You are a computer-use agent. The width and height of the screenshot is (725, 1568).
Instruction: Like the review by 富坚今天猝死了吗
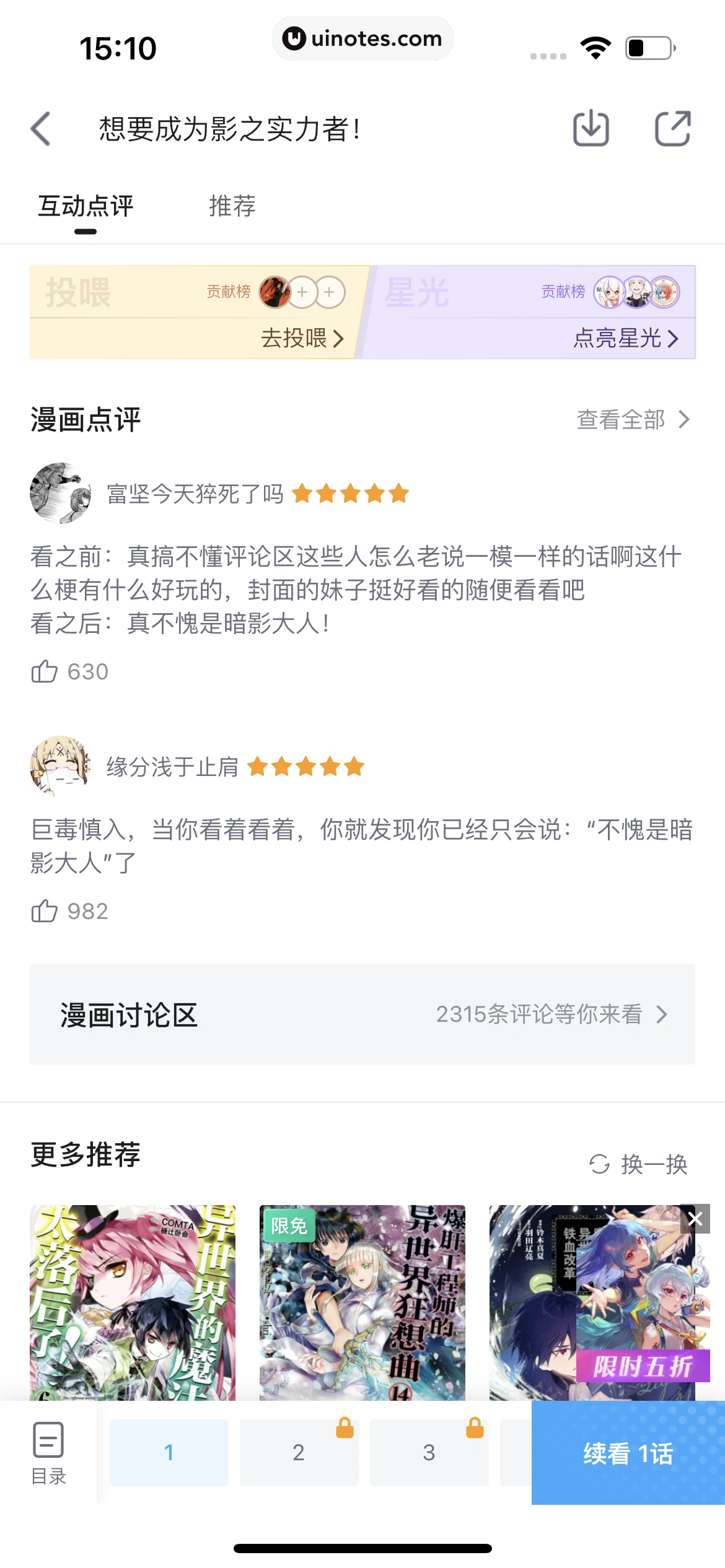45,671
